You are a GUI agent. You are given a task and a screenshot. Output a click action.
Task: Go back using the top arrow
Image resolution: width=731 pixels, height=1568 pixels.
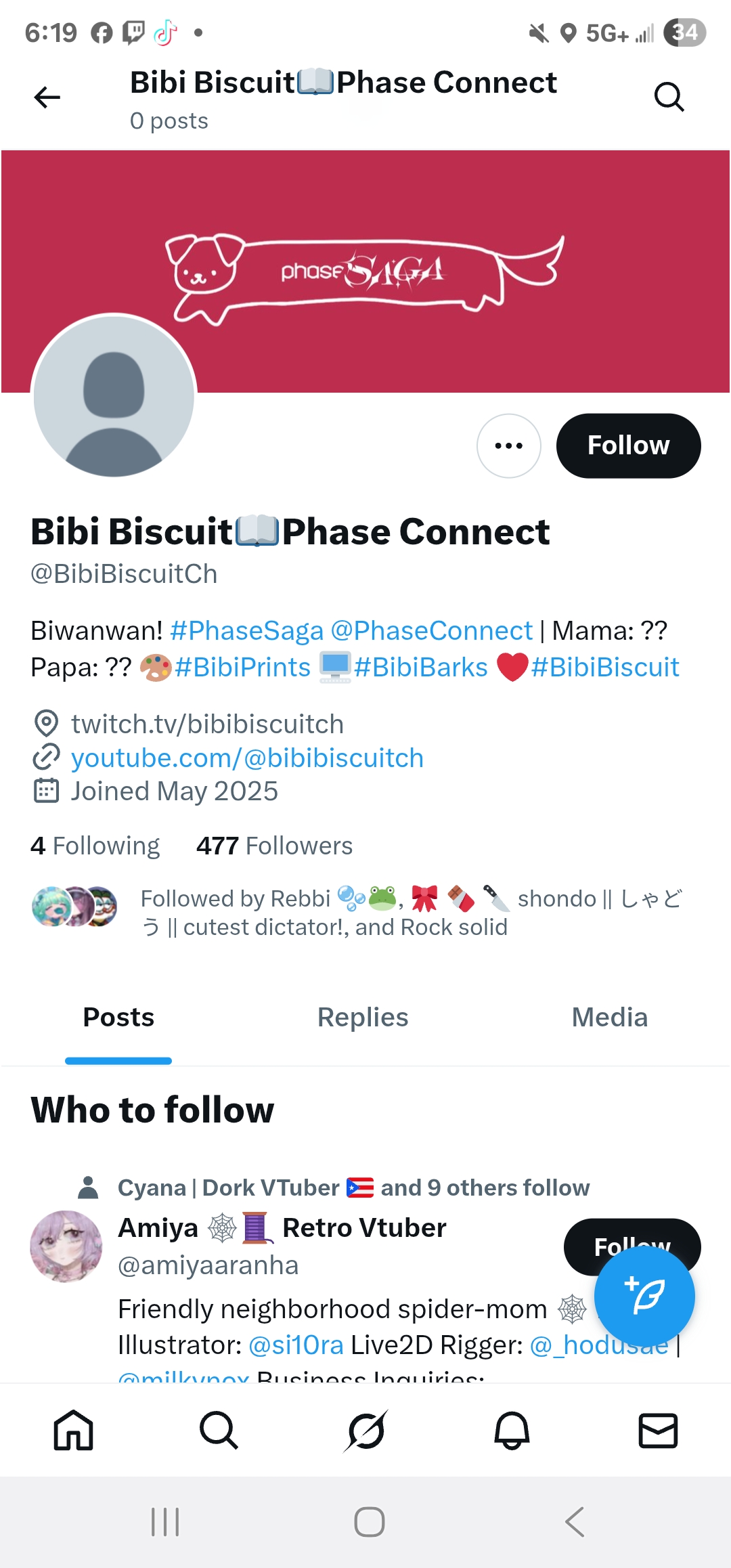click(47, 97)
